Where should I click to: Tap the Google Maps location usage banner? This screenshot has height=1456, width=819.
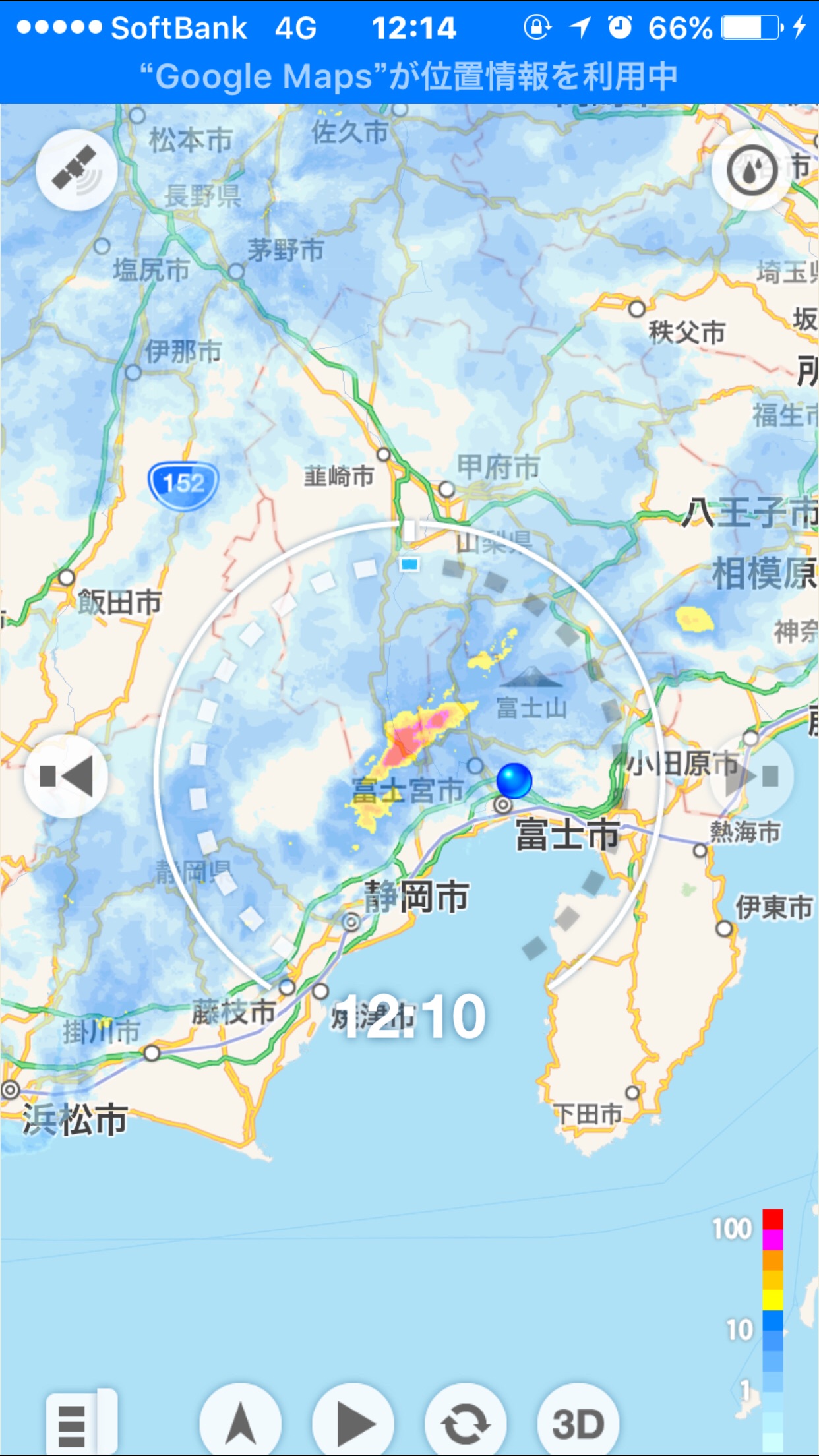(409, 76)
